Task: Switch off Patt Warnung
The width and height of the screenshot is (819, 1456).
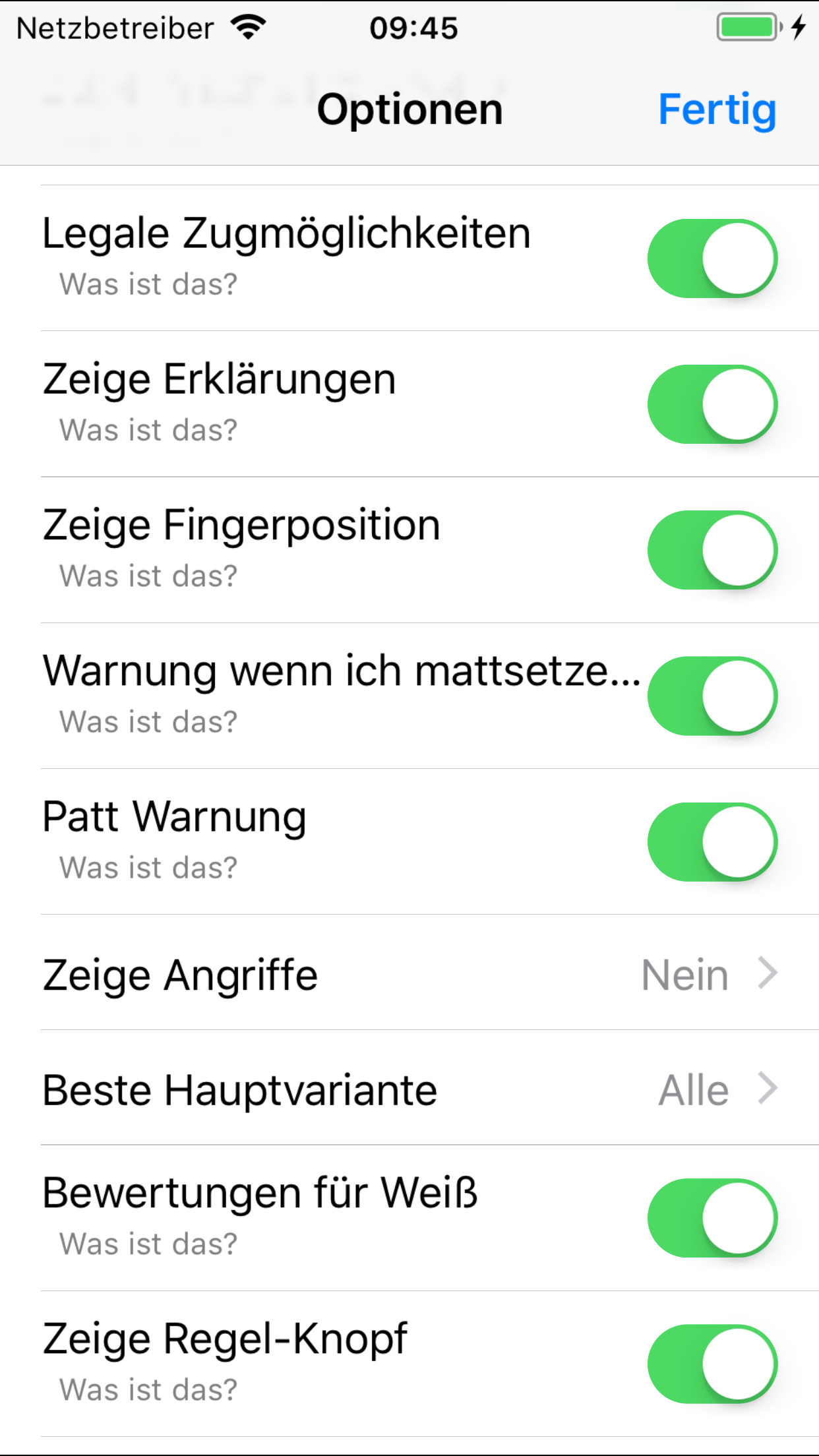Action: 712,842
